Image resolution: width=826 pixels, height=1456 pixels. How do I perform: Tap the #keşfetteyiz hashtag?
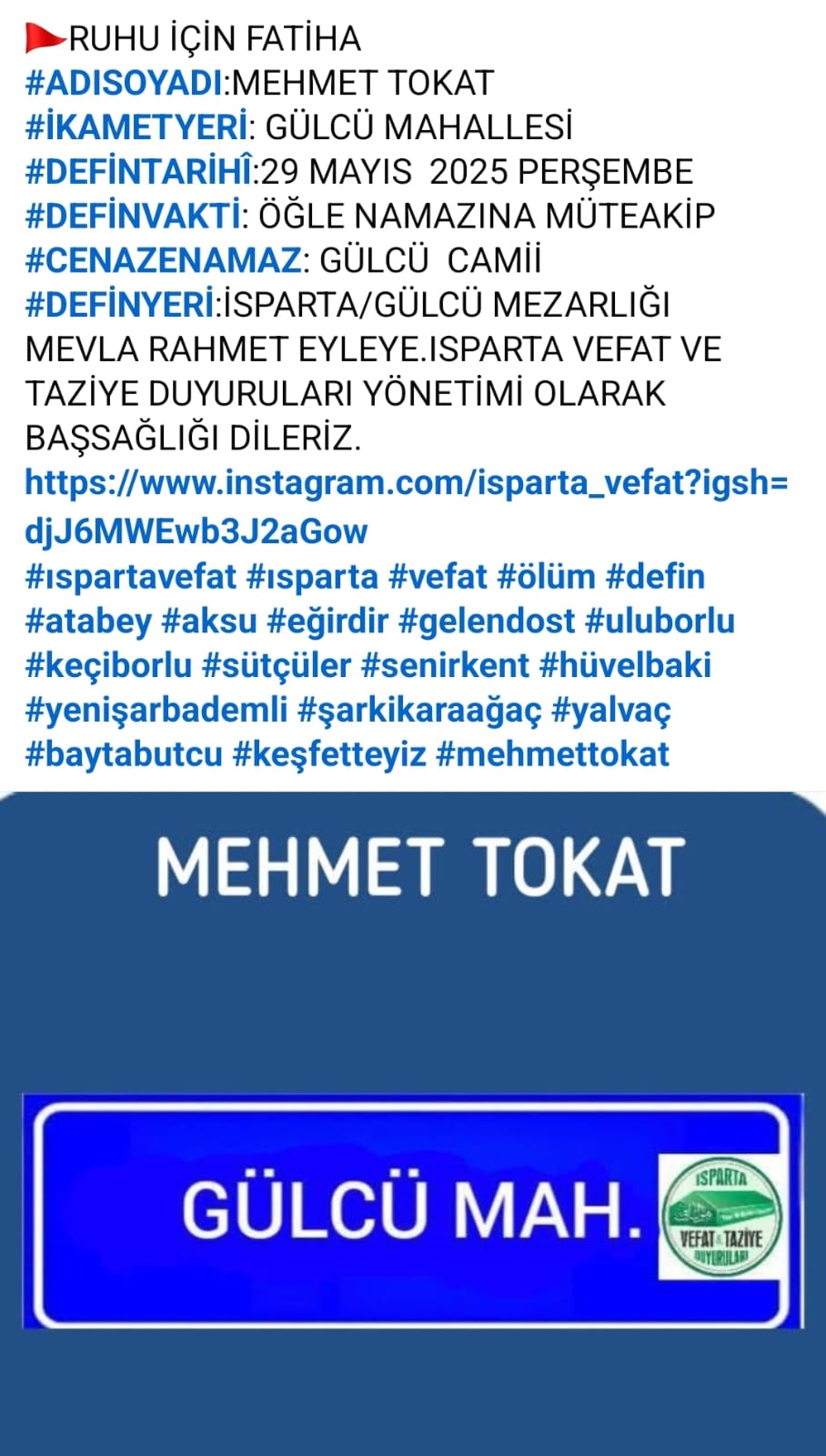[329, 753]
